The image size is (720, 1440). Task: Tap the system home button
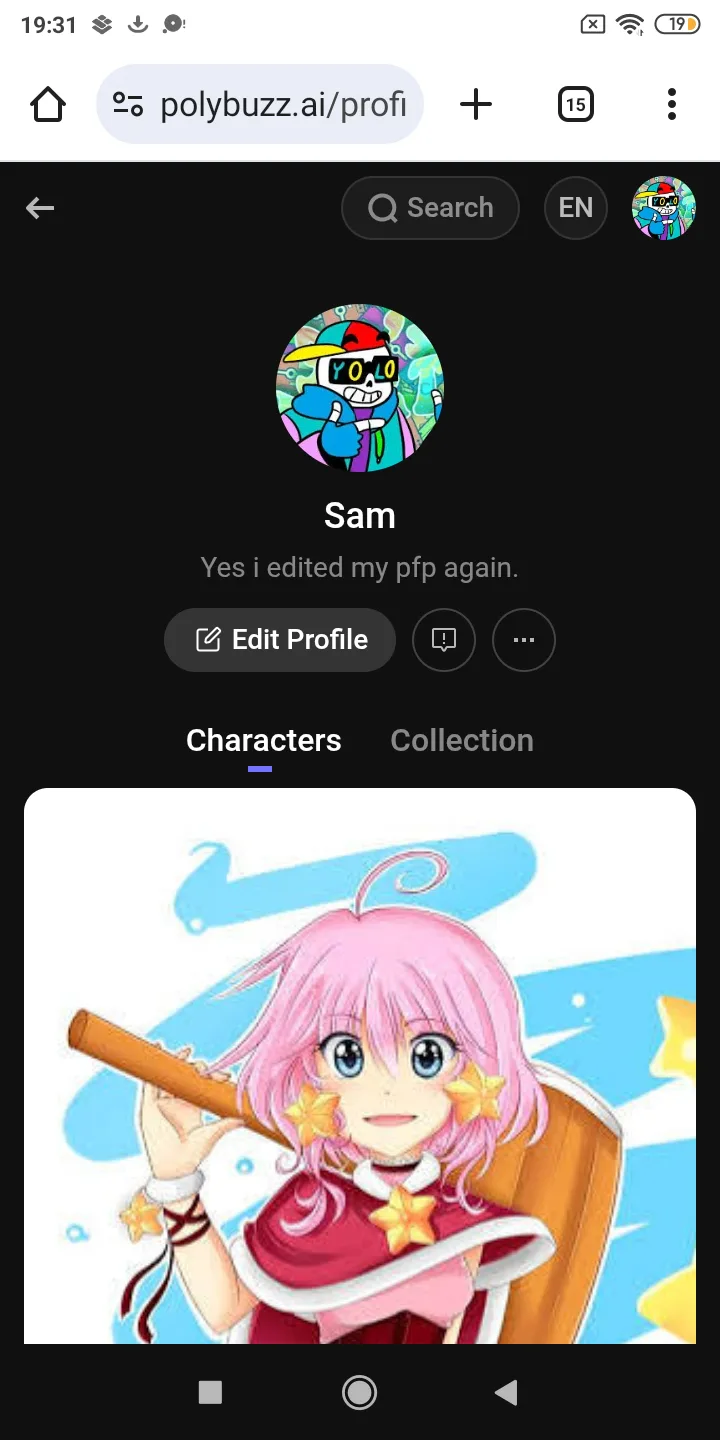pos(359,1391)
